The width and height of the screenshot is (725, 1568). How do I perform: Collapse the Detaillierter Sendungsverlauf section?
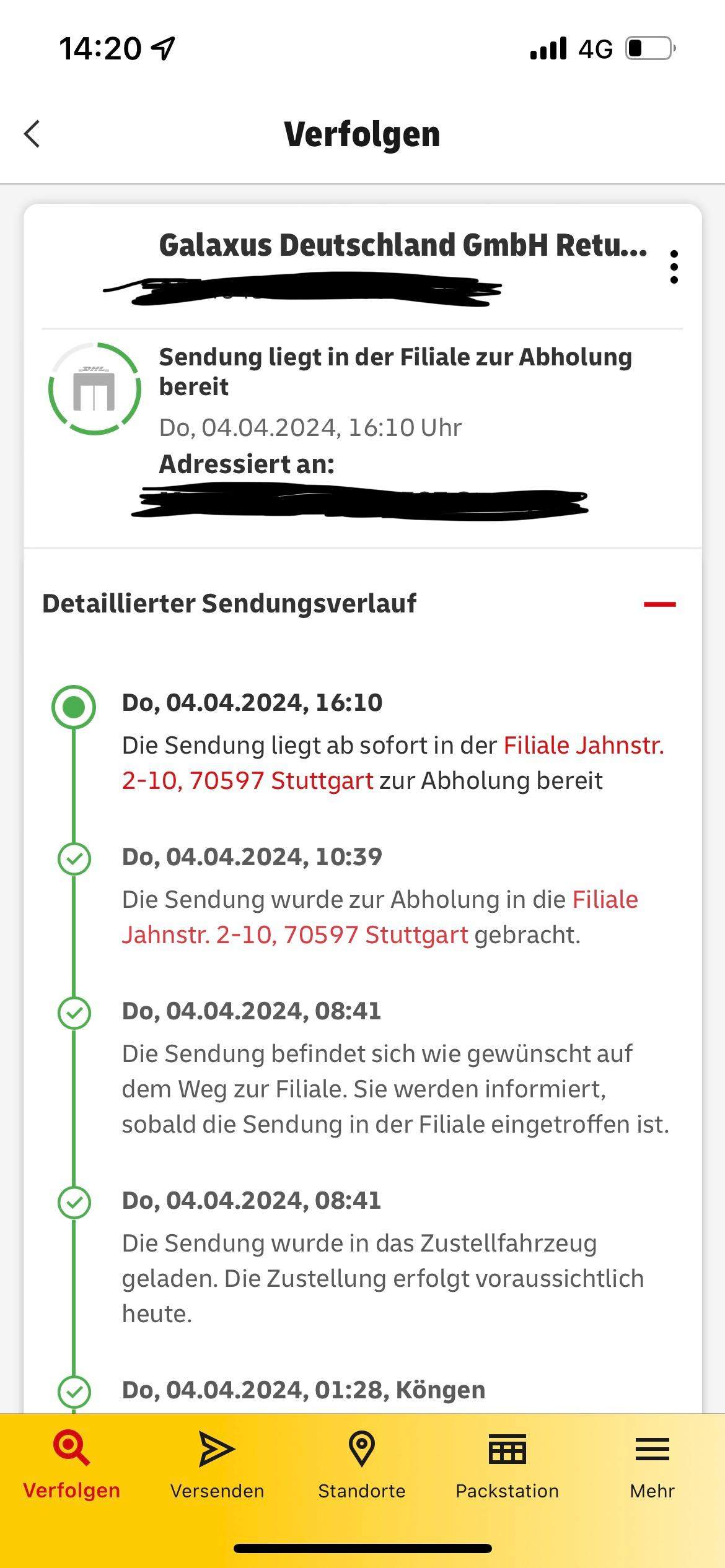[659, 604]
